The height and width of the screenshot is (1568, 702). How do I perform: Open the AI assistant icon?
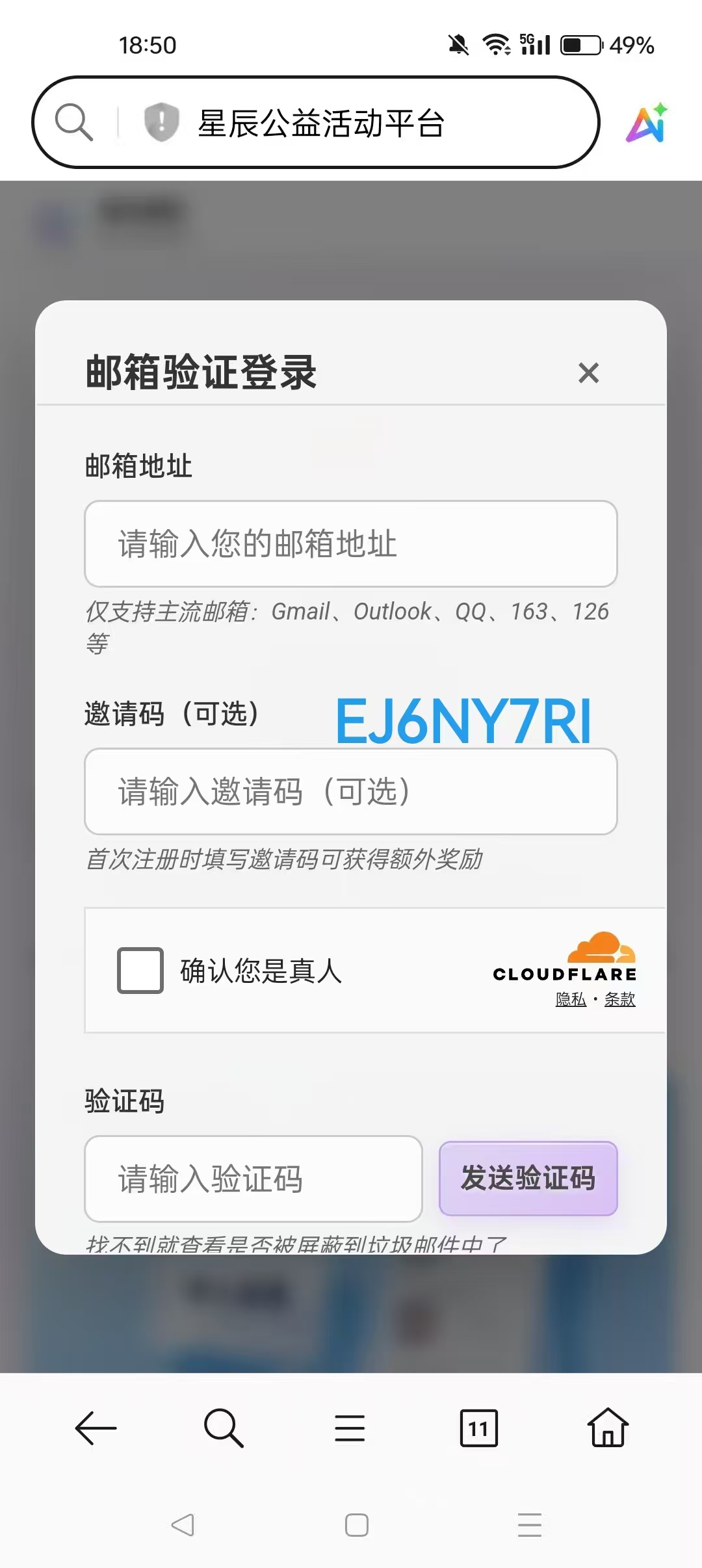(x=646, y=123)
